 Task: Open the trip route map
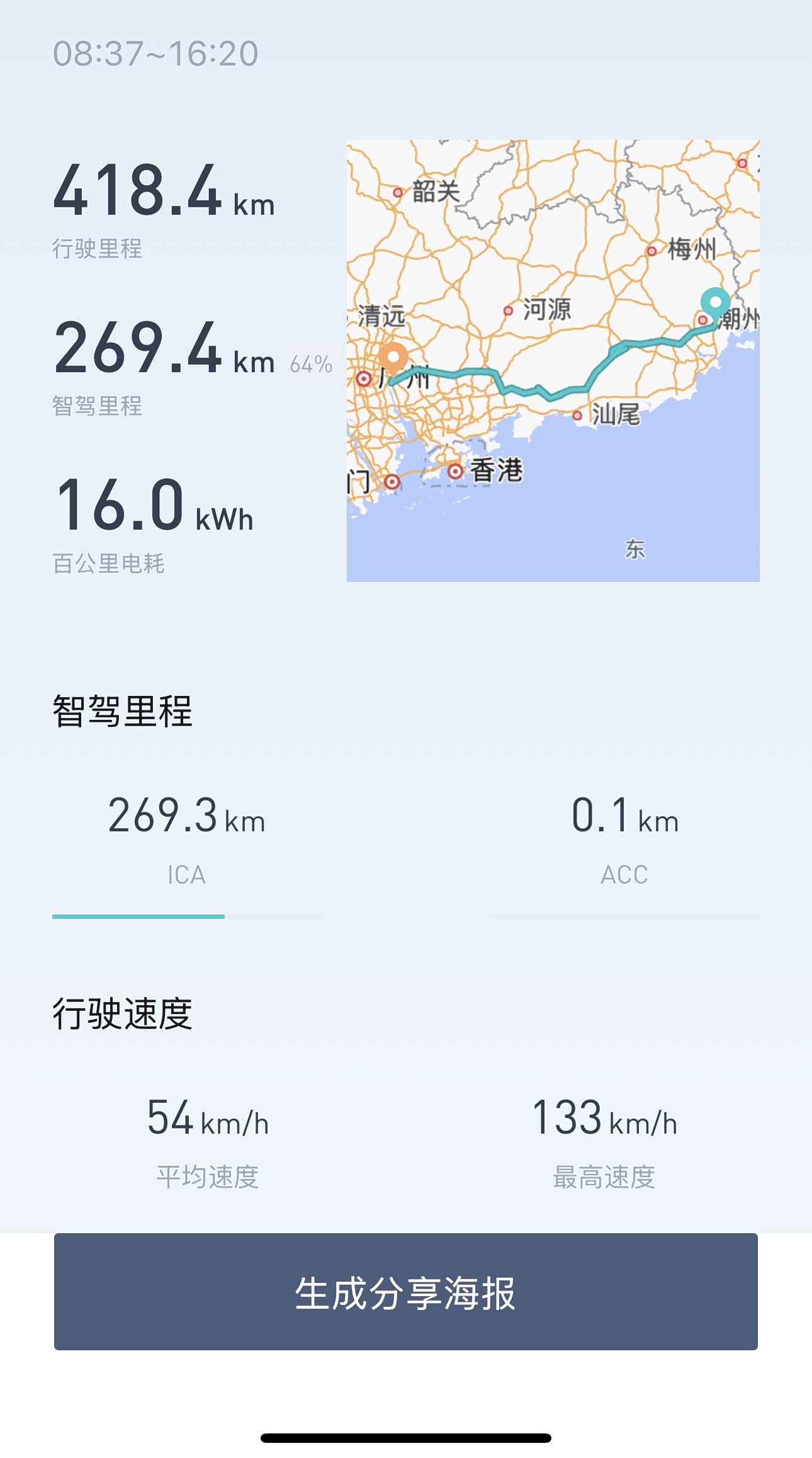pos(553,360)
